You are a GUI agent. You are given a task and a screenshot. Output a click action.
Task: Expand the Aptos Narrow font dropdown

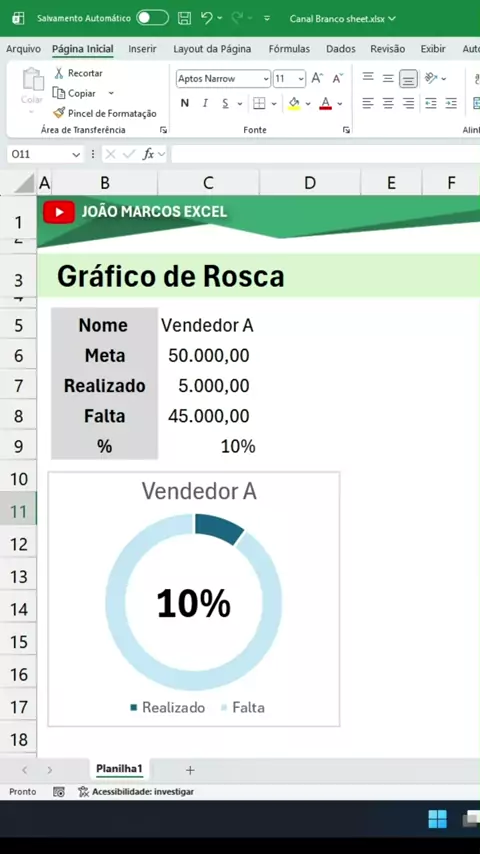click(266, 79)
